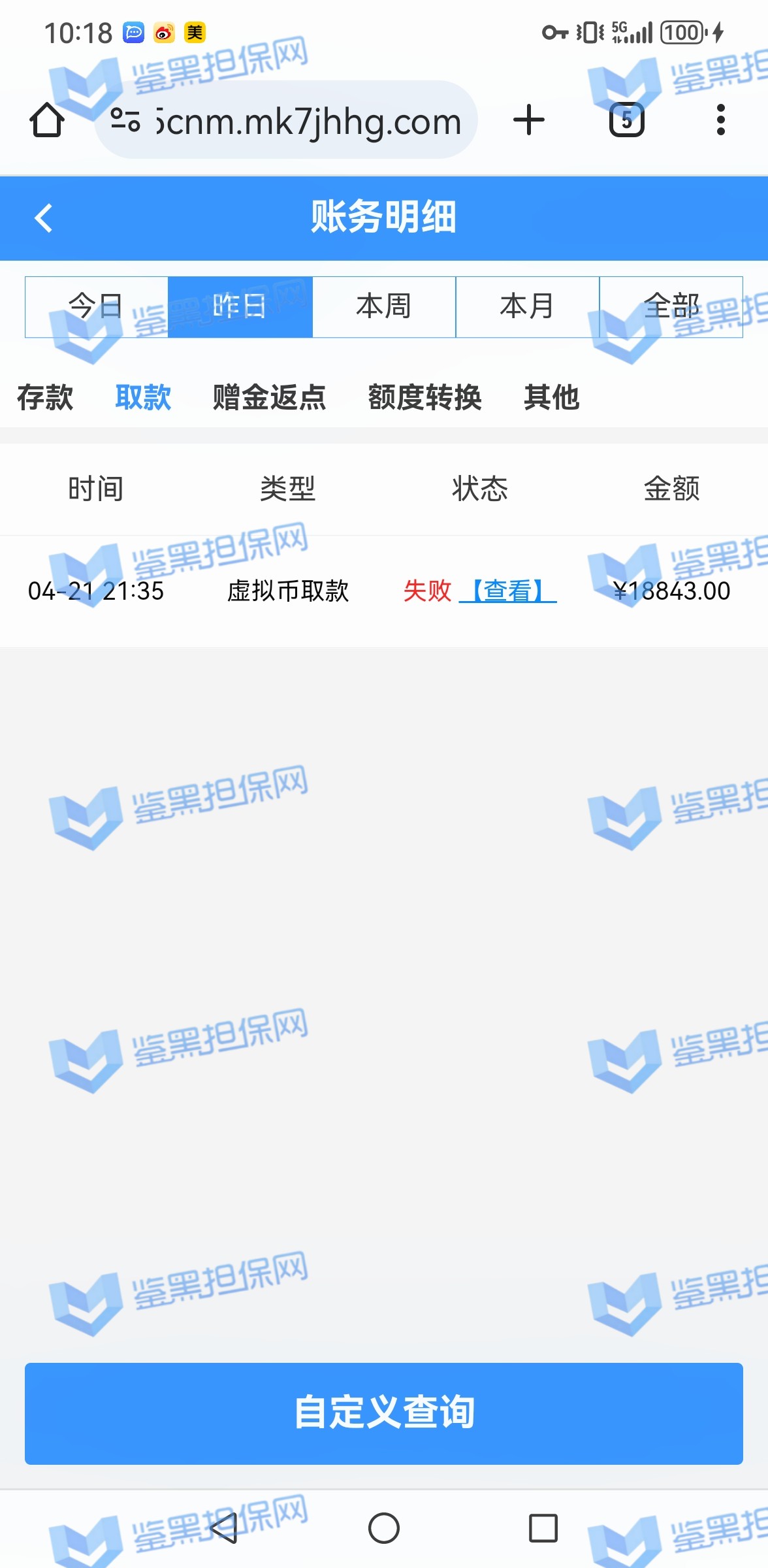
Task: Show records for 本月
Action: click(527, 306)
